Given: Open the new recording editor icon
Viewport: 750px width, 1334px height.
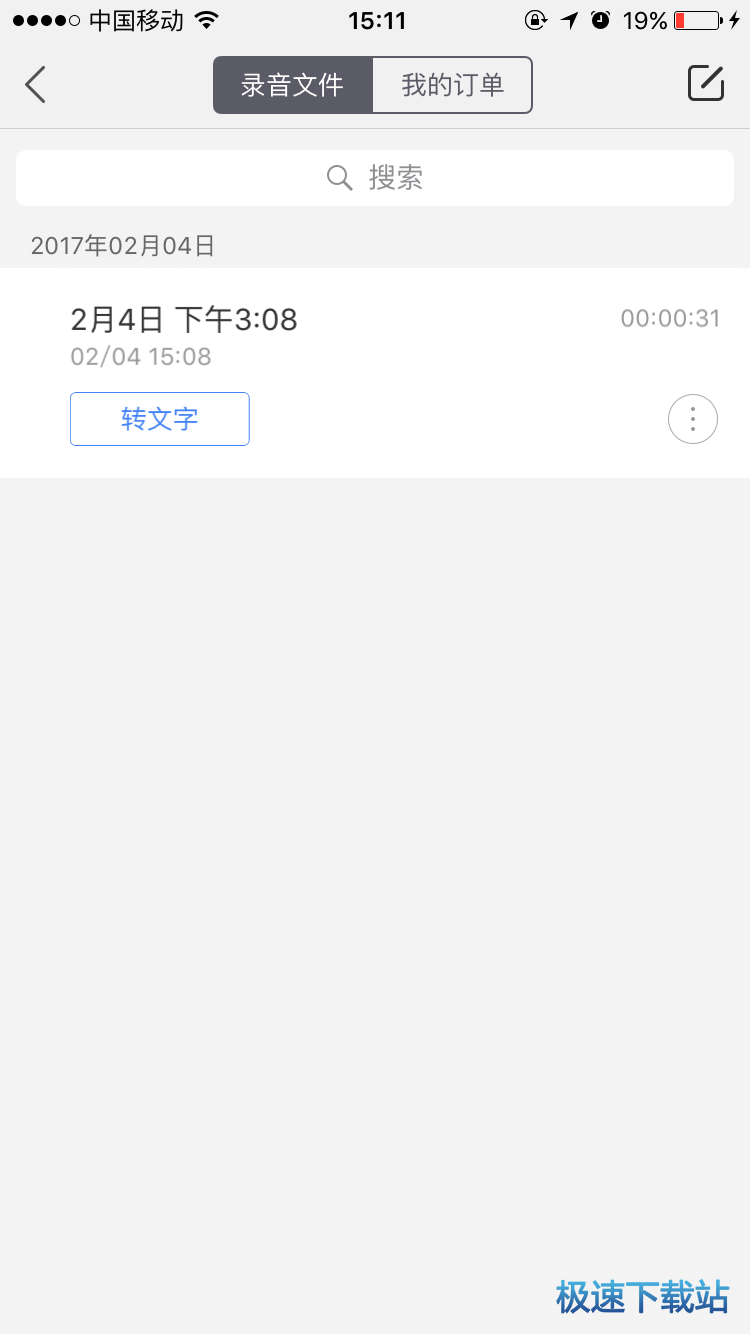Looking at the screenshot, I should [705, 84].
